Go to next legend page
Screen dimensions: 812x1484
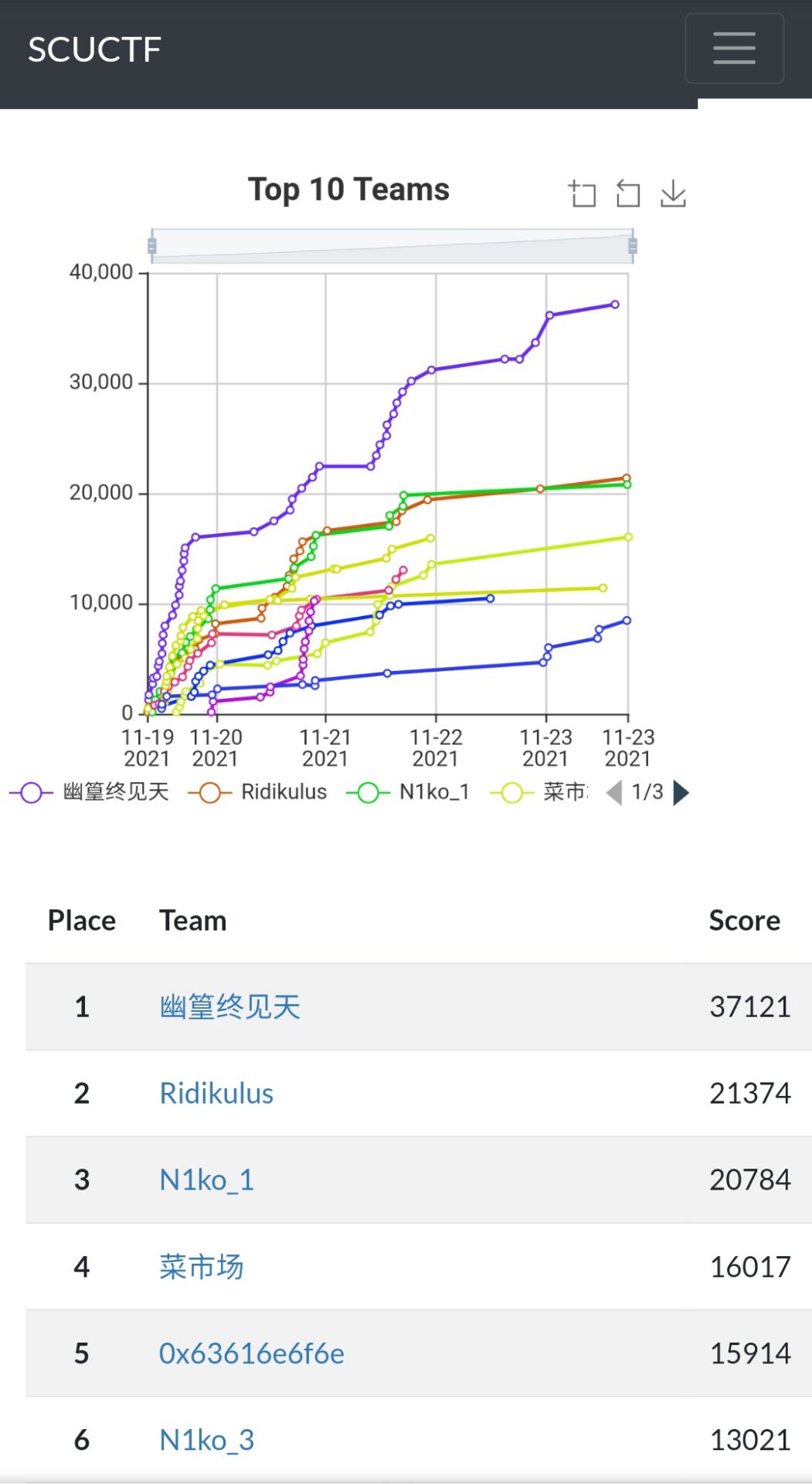point(681,792)
